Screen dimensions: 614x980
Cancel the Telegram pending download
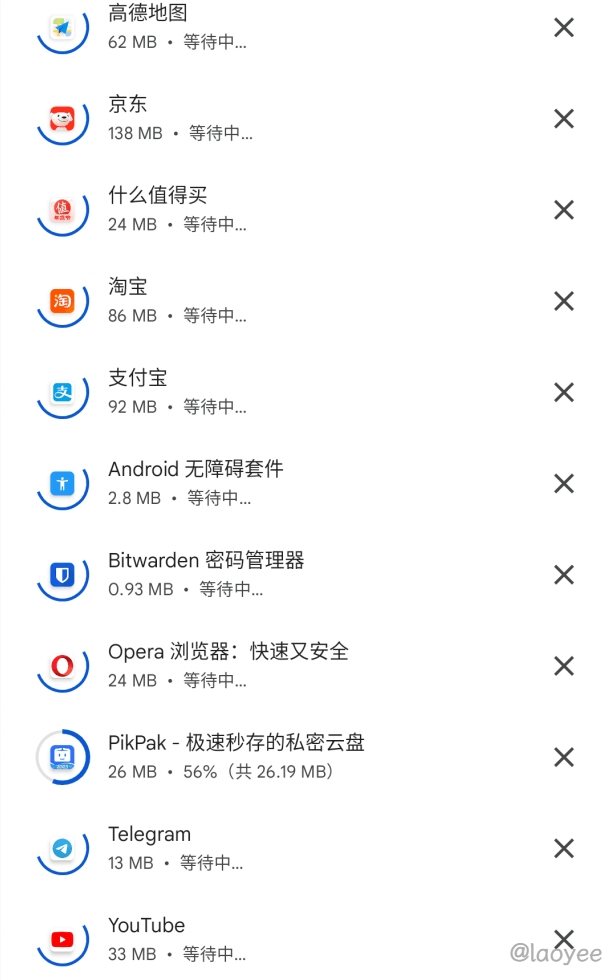coord(564,849)
